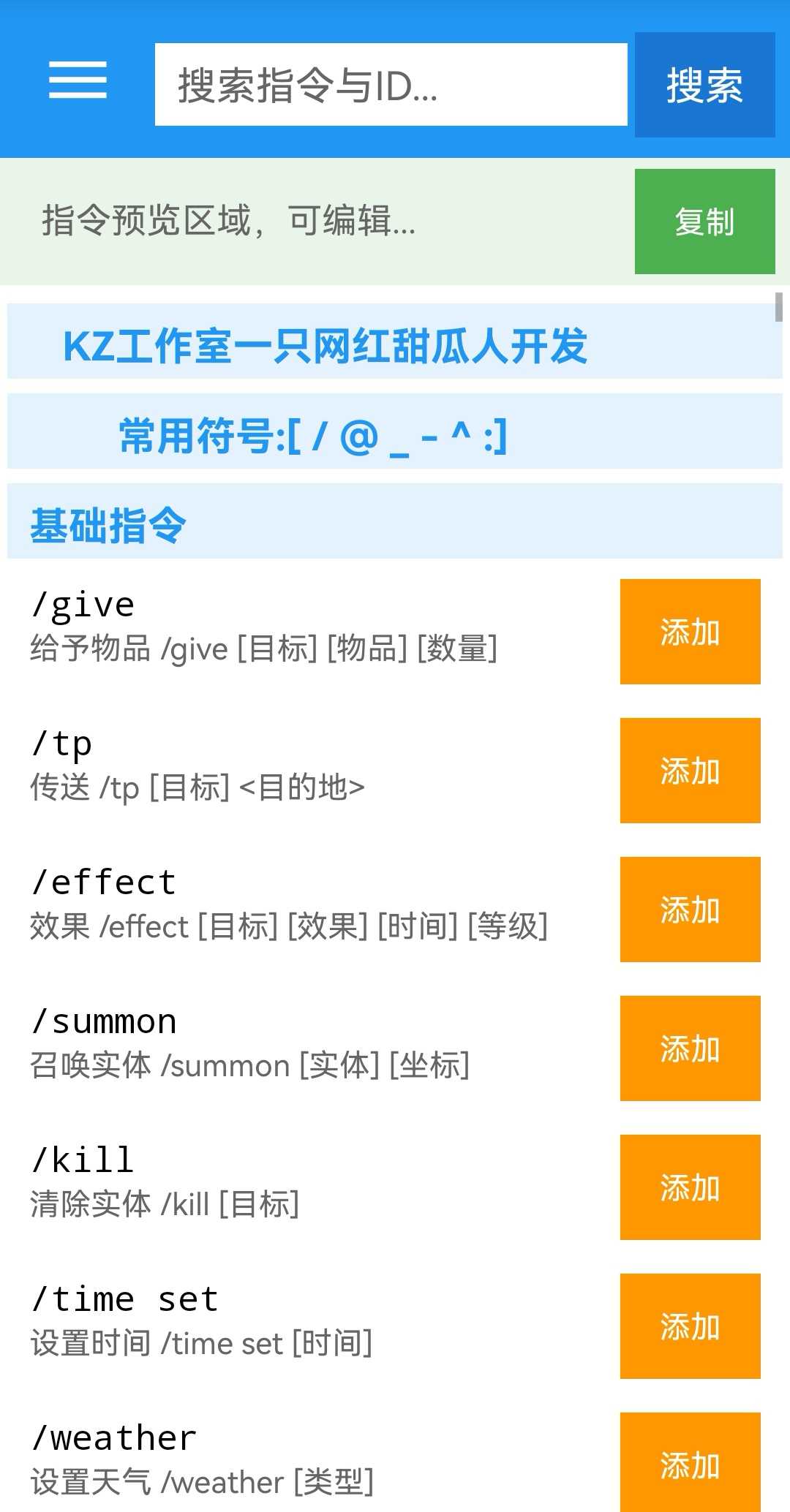Screen dimensions: 790x1512
Task: Add the /summon command
Action: [690, 1048]
